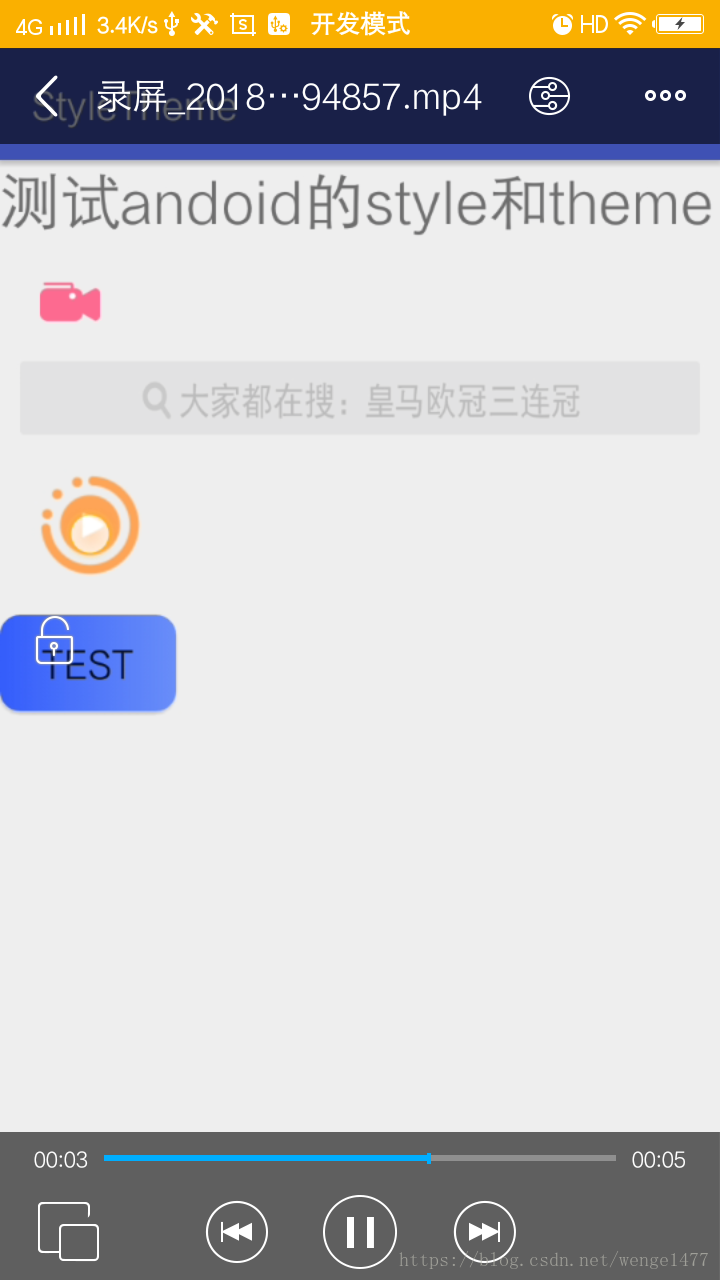Open the three-dot overflow menu
Screen dimensions: 720x1280
coord(665,96)
